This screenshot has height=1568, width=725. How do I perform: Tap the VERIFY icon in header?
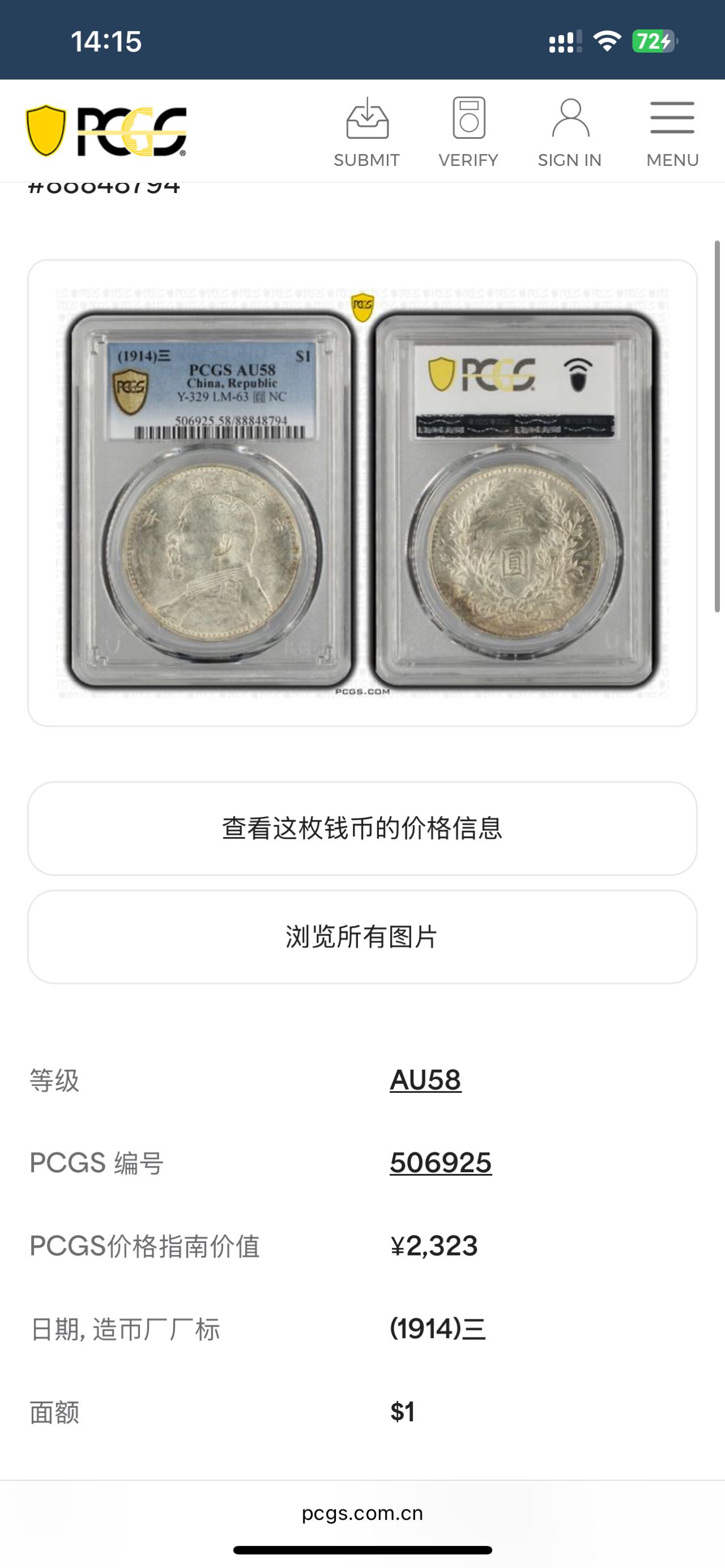(468, 132)
